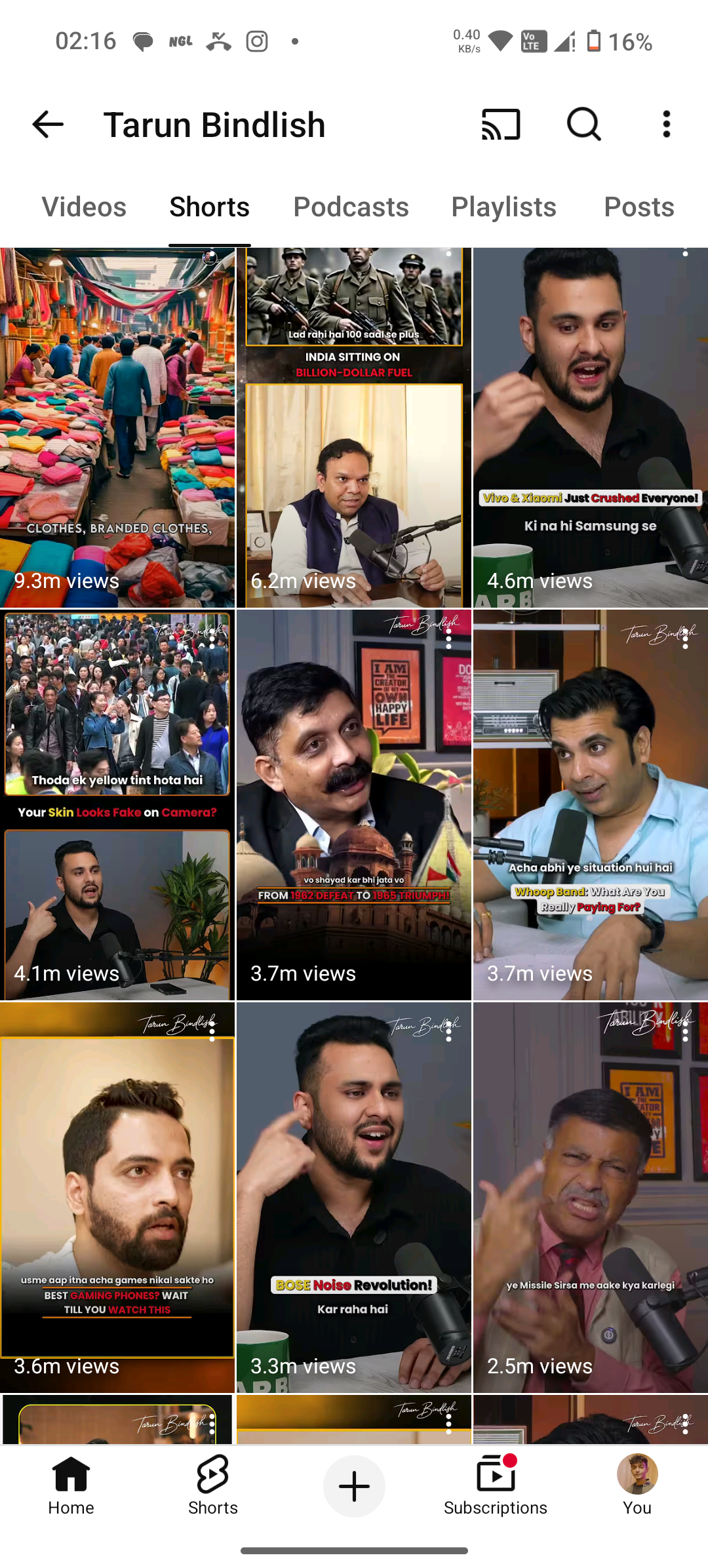Open the Subscriptions tab
This screenshot has width=708, height=1568.
click(x=496, y=1485)
